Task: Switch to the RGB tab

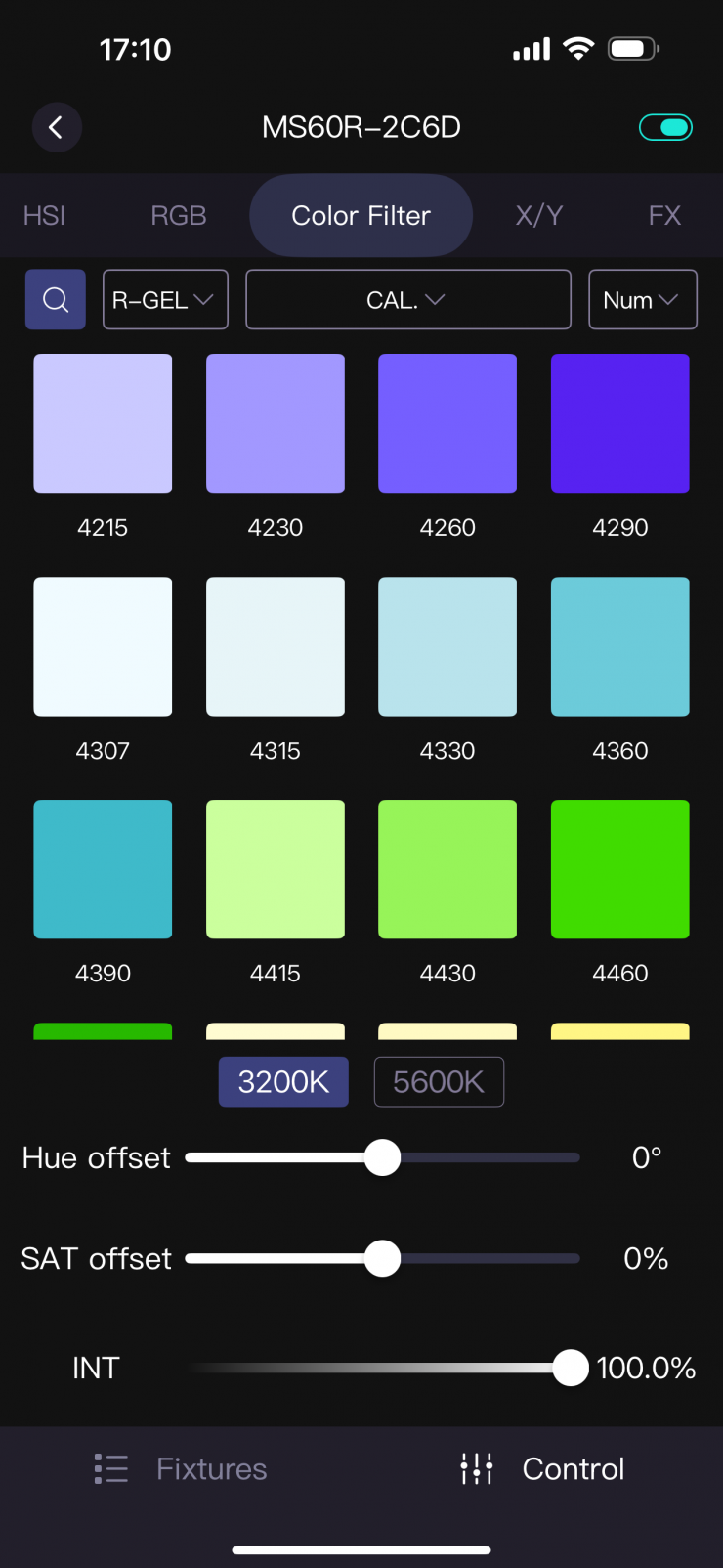Action: tap(178, 215)
